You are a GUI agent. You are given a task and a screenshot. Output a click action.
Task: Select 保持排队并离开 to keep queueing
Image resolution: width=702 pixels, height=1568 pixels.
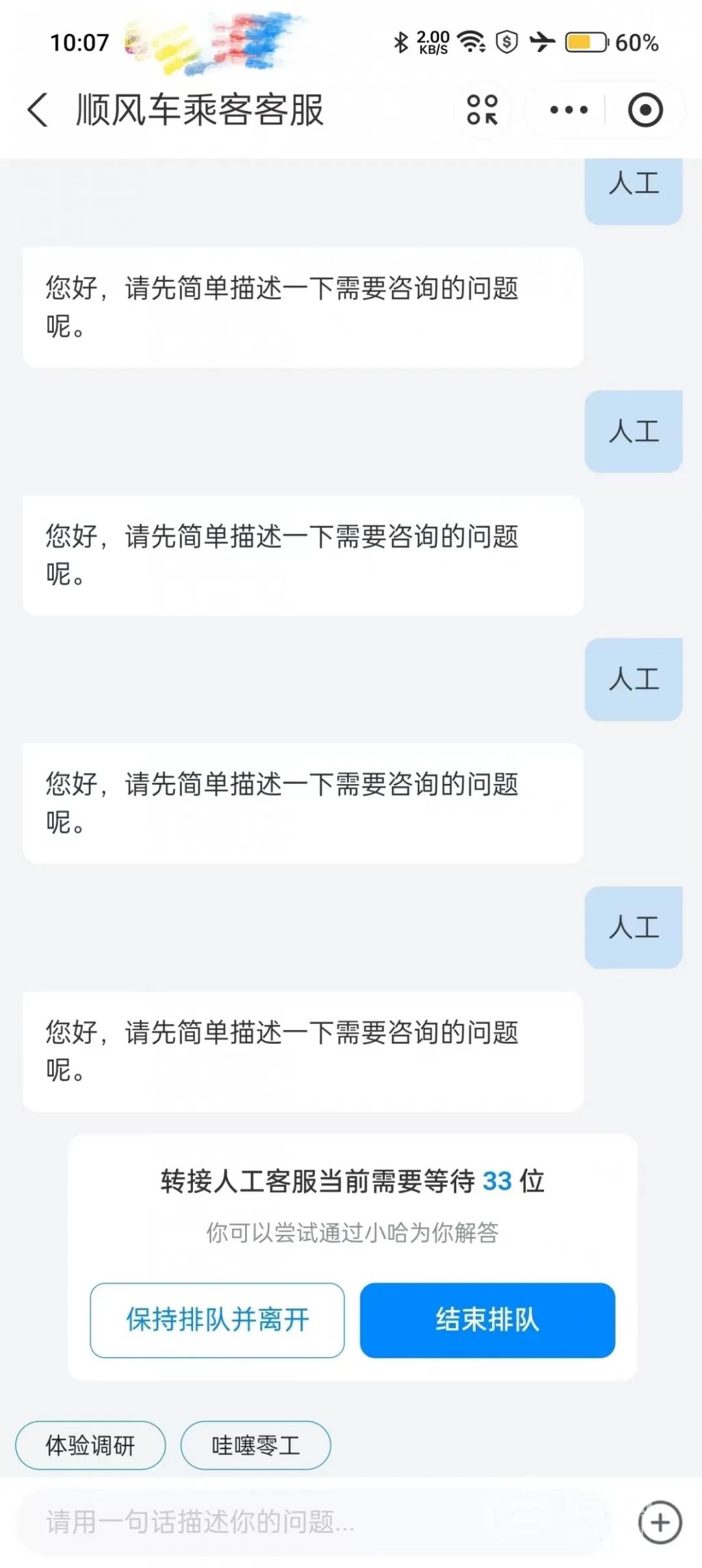pos(217,1320)
